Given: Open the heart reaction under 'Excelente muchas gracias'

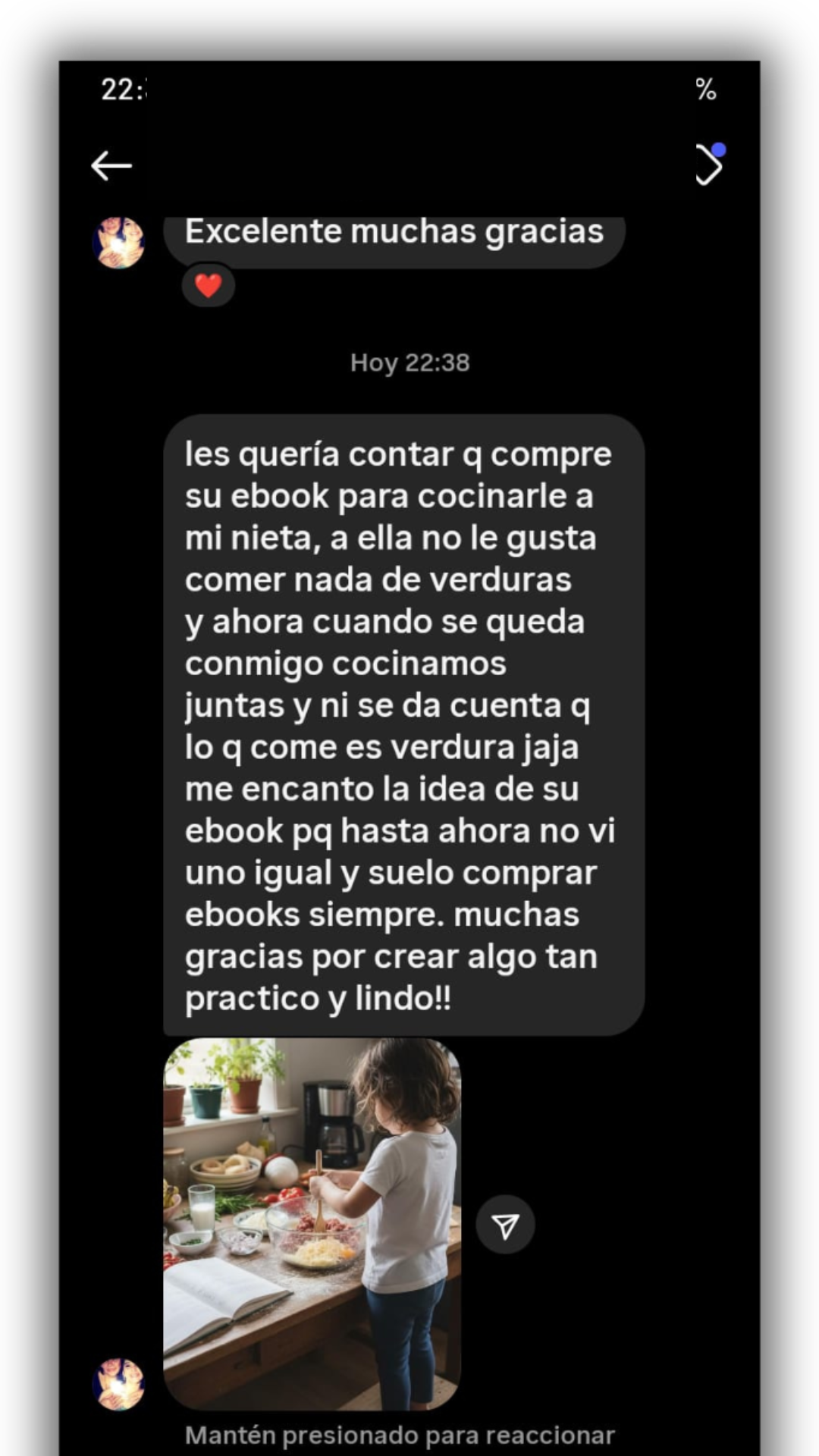Looking at the screenshot, I should [208, 286].
